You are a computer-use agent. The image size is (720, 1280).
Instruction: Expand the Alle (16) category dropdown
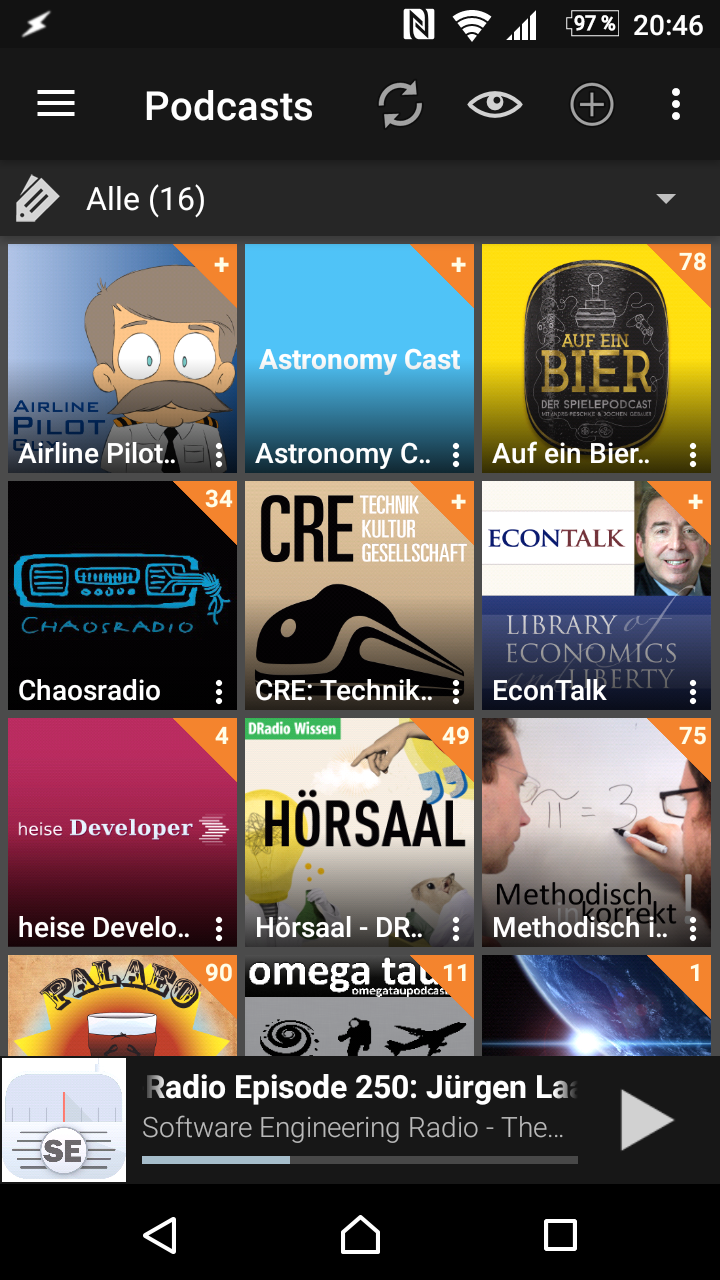click(x=666, y=199)
